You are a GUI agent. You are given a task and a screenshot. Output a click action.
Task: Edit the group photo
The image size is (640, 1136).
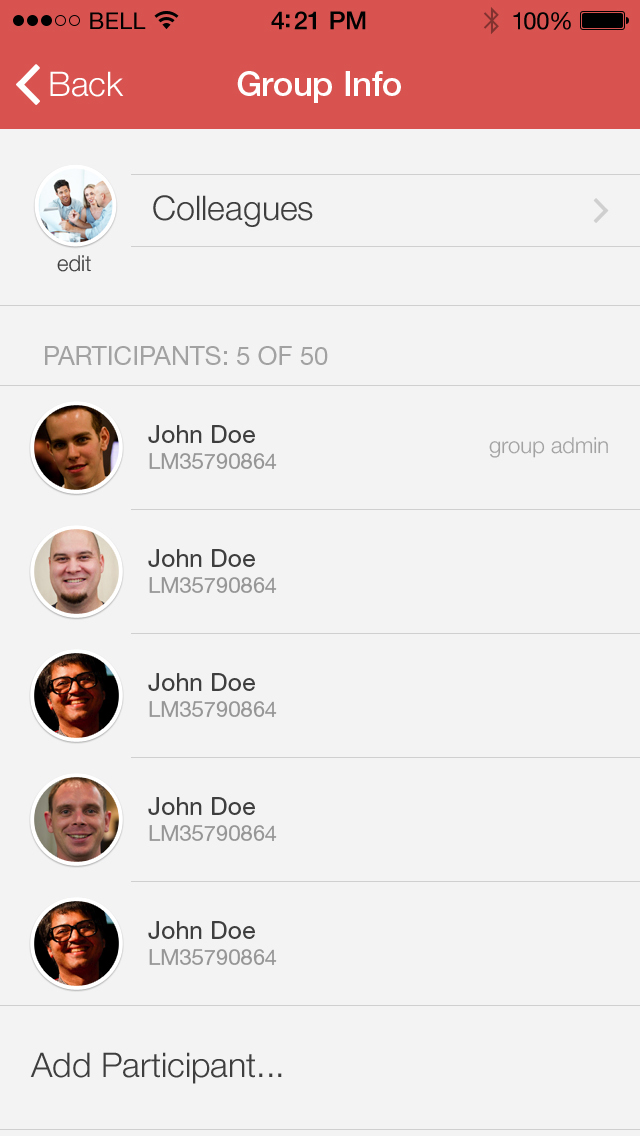[75, 219]
